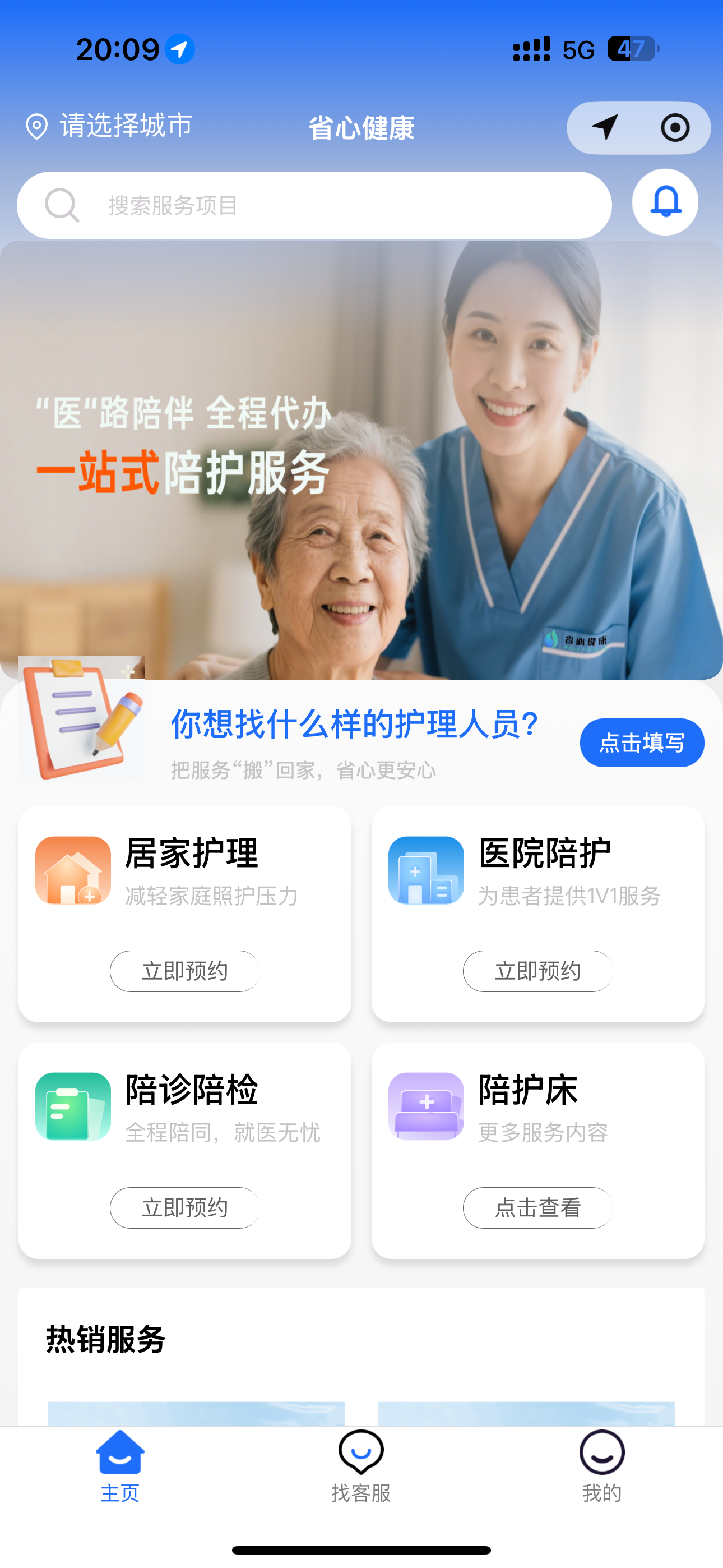Switch to the 找客服 tab
Image resolution: width=723 pixels, height=1568 pixels.
(361, 1467)
